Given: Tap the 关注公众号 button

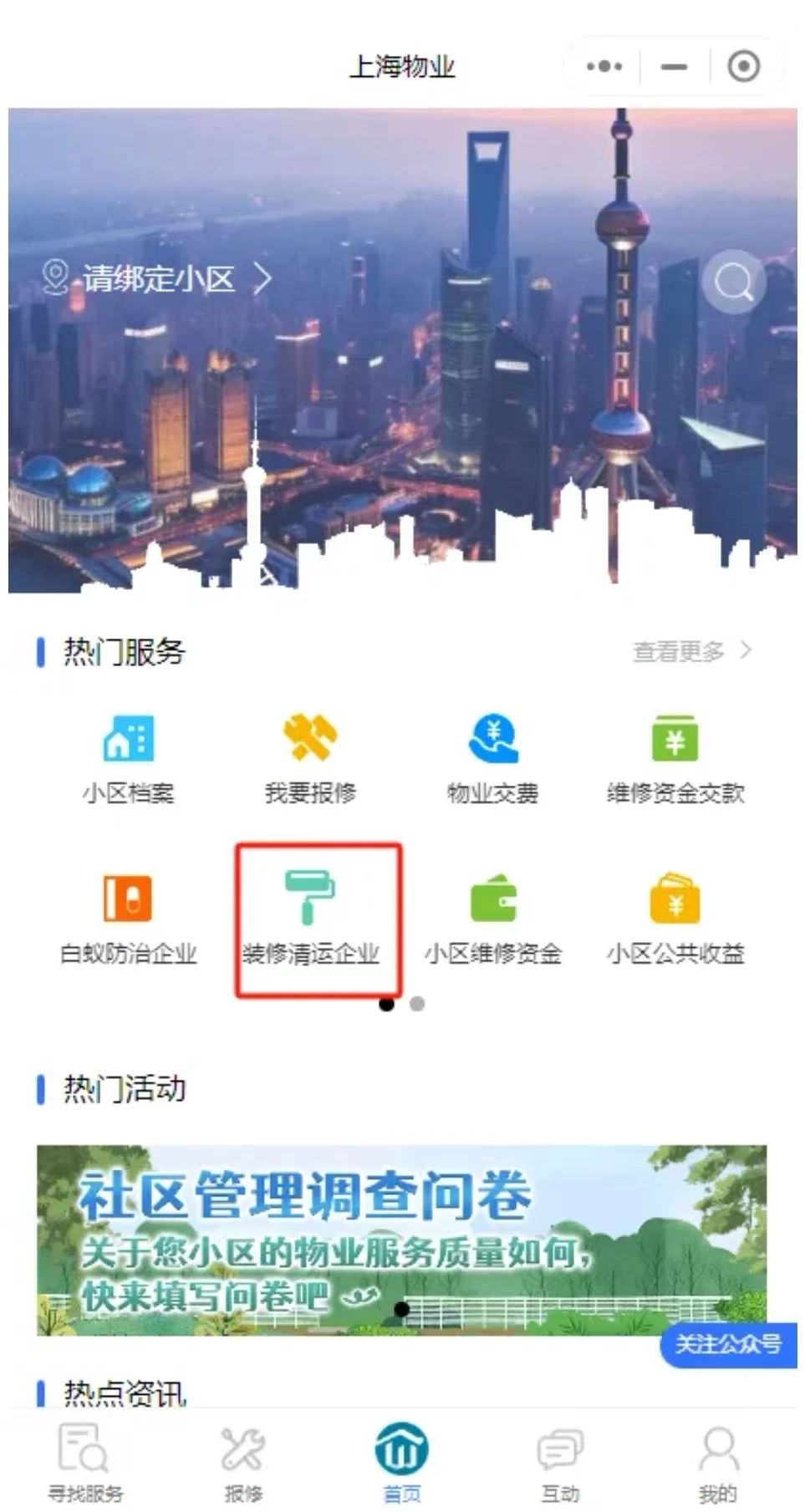Looking at the screenshot, I should click(x=728, y=1345).
